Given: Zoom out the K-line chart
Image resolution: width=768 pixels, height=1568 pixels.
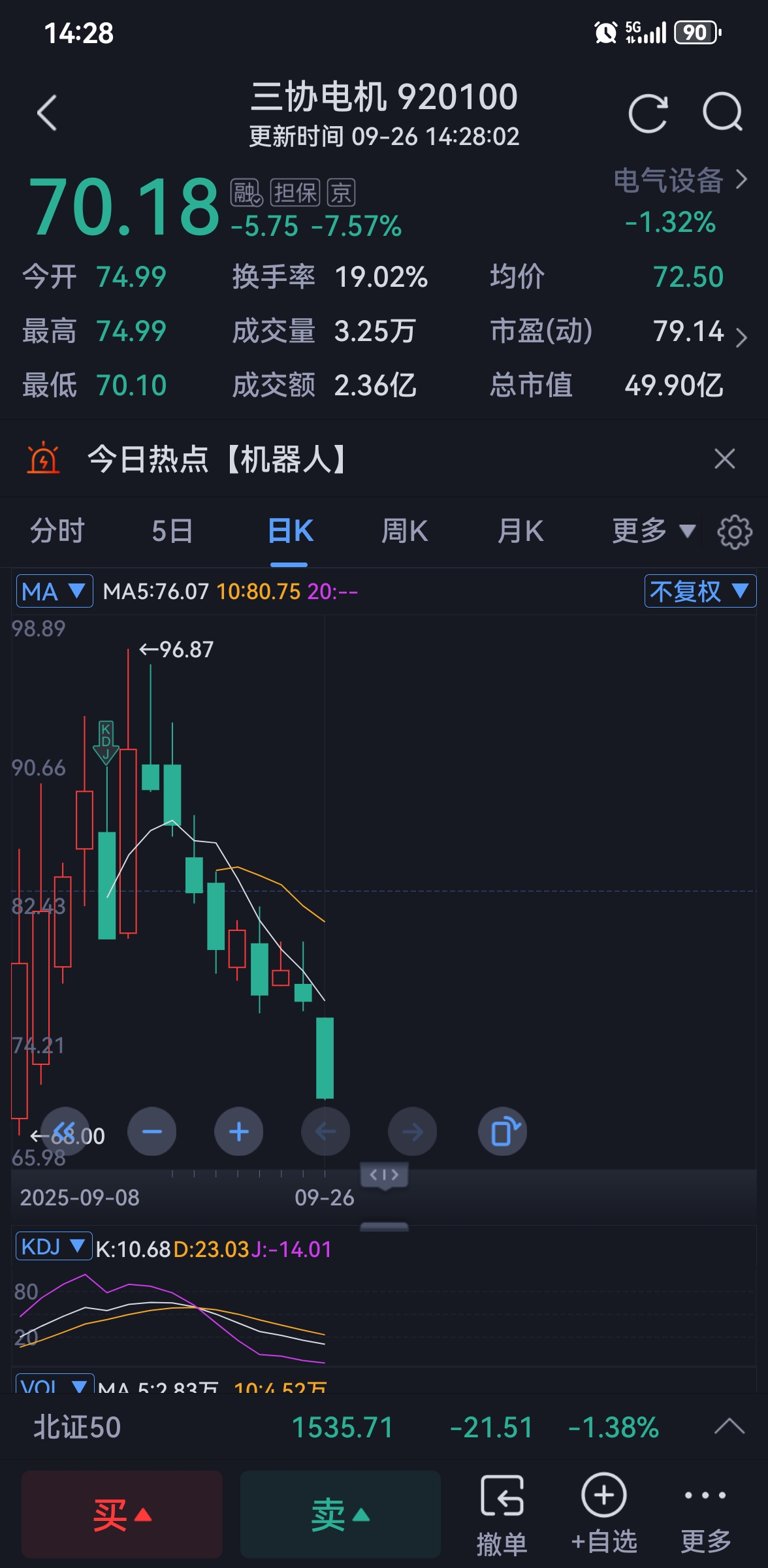Looking at the screenshot, I should point(152,1132).
